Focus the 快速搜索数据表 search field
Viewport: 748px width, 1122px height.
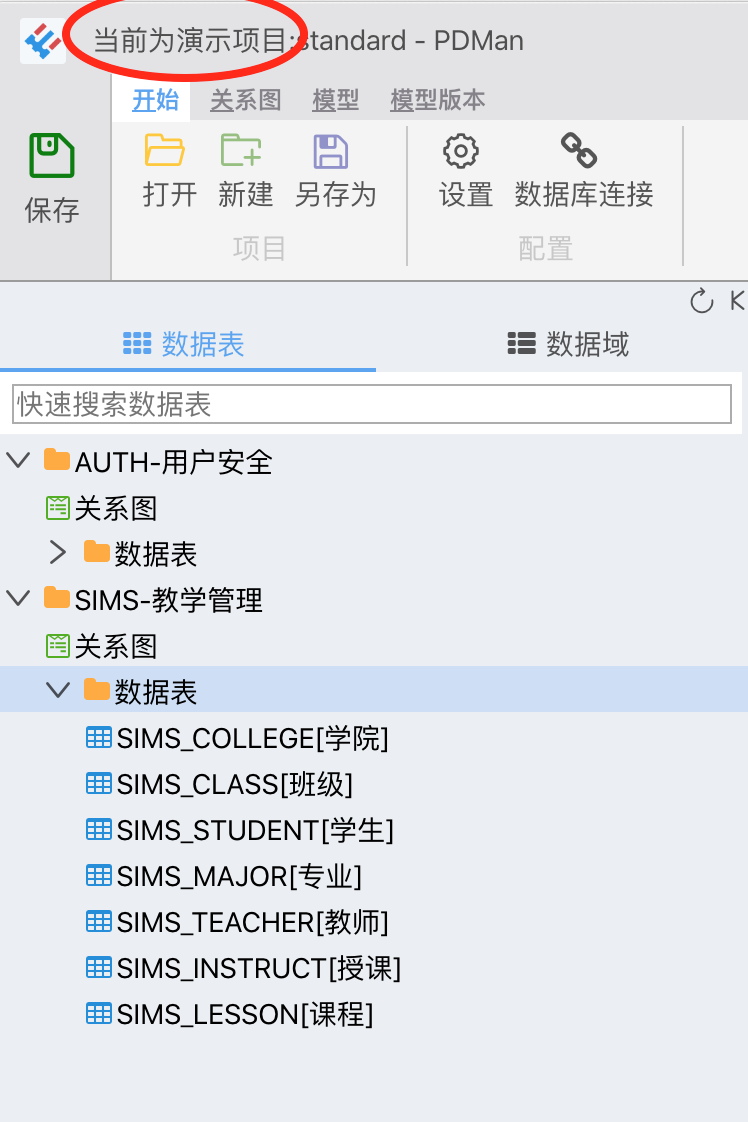pos(371,404)
